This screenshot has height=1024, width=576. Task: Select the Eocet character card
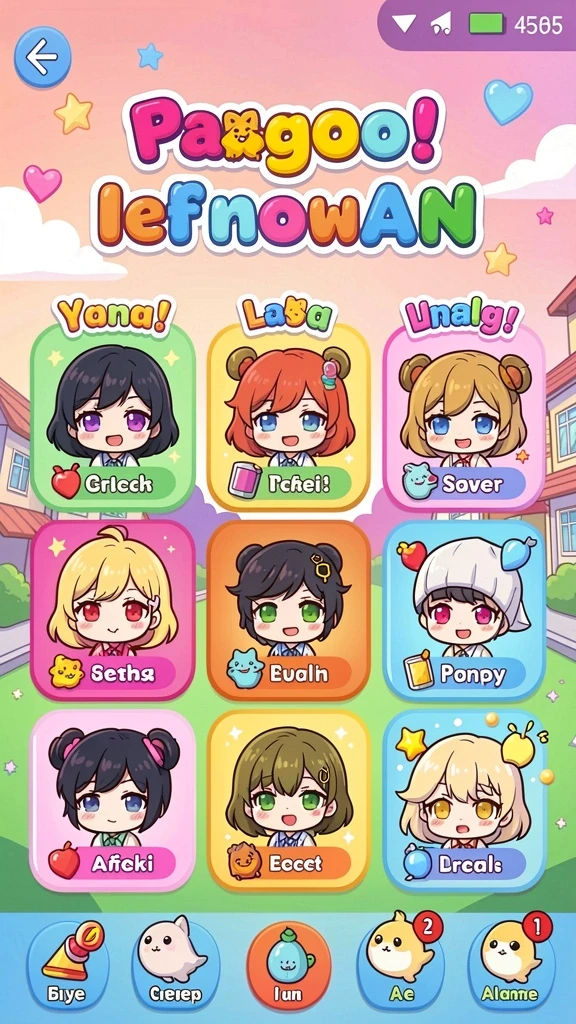point(288,801)
